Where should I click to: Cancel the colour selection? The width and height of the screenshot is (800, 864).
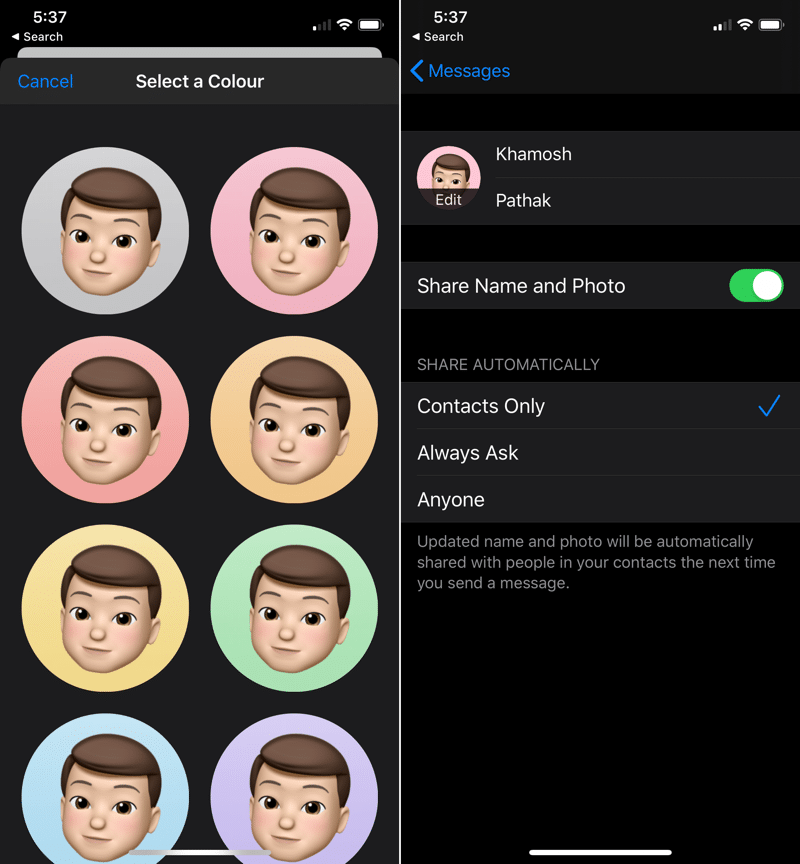45,81
